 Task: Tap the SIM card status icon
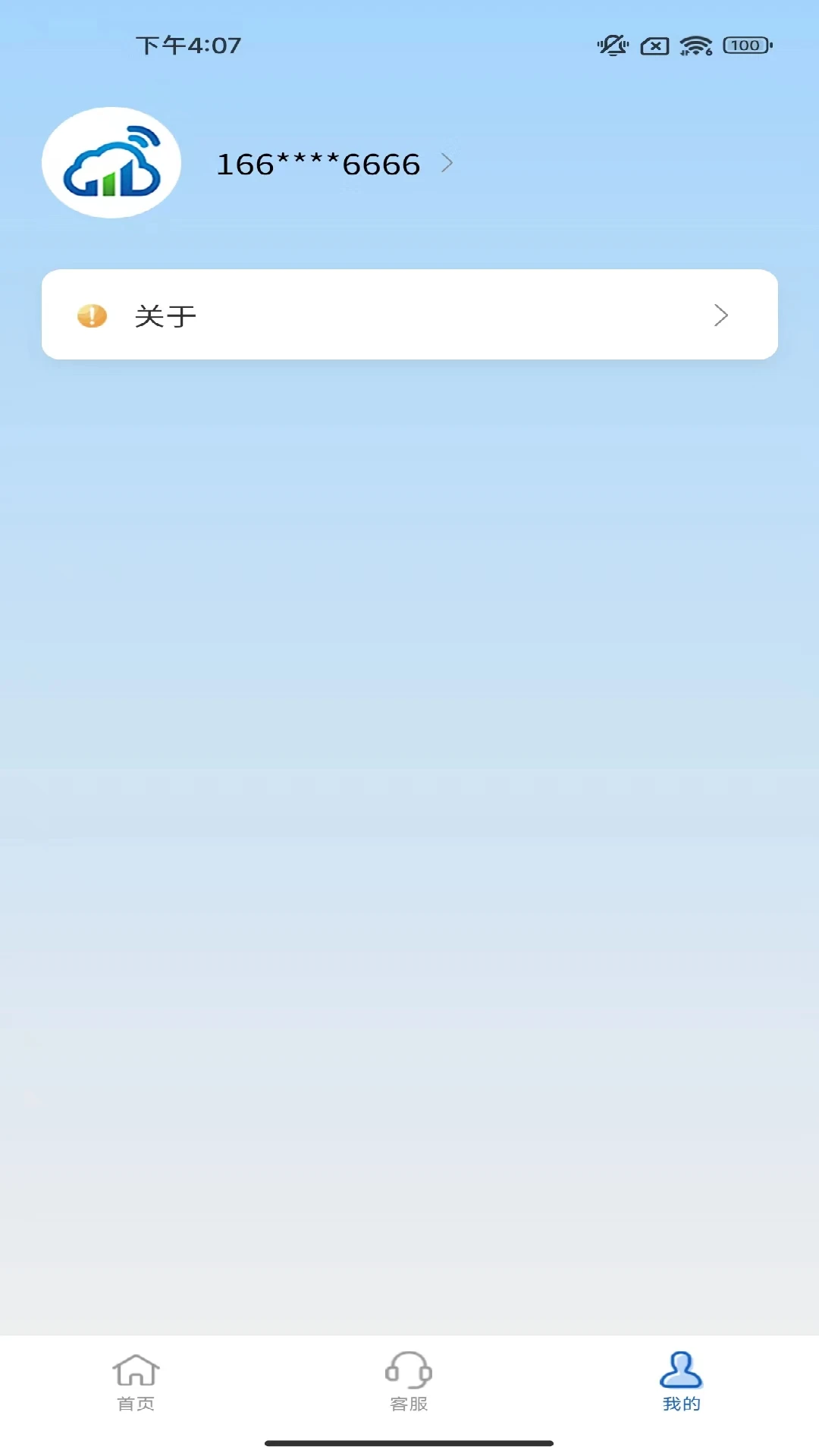coord(654,45)
